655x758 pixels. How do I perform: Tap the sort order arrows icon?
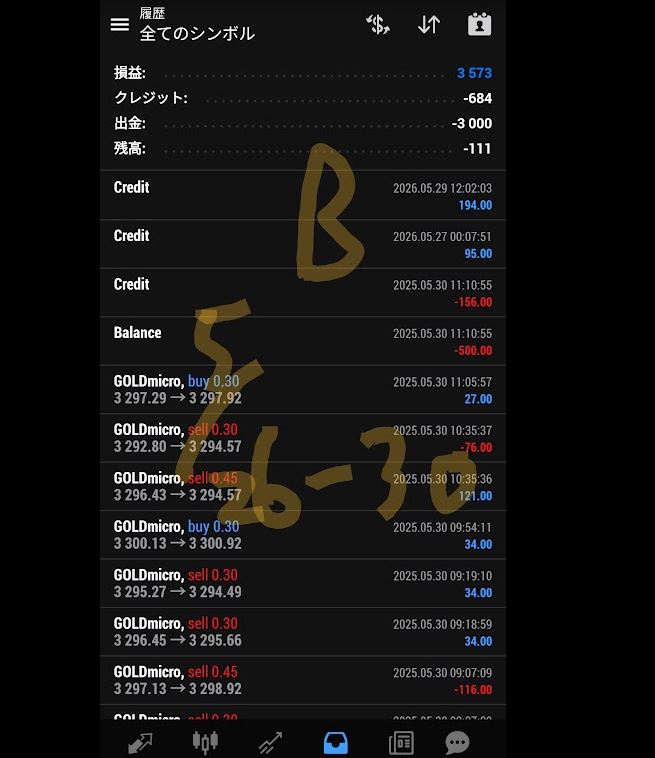(x=429, y=25)
